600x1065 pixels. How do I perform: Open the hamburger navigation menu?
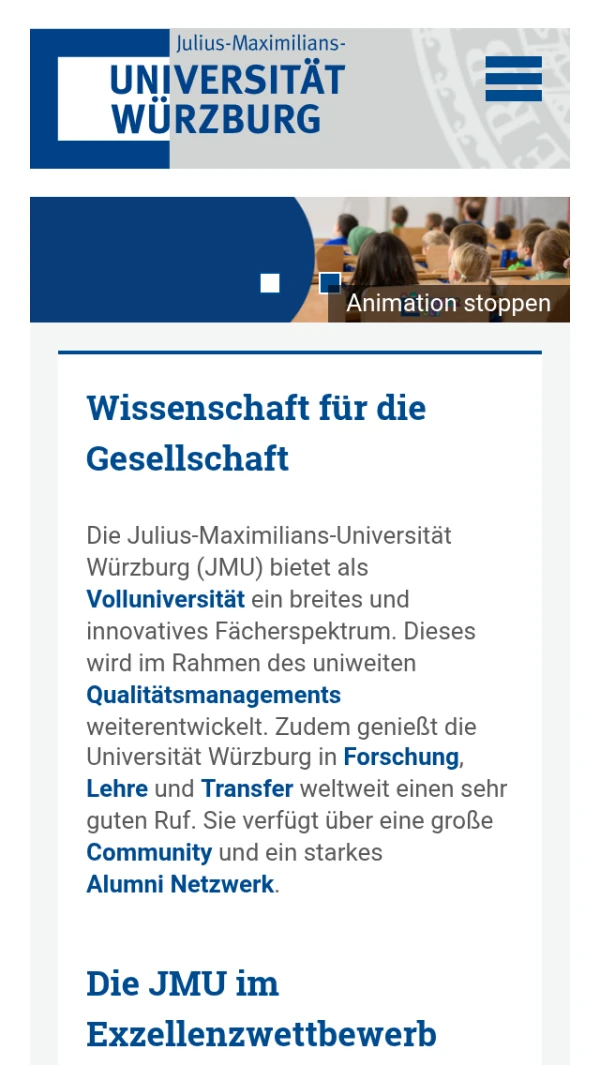click(513, 79)
